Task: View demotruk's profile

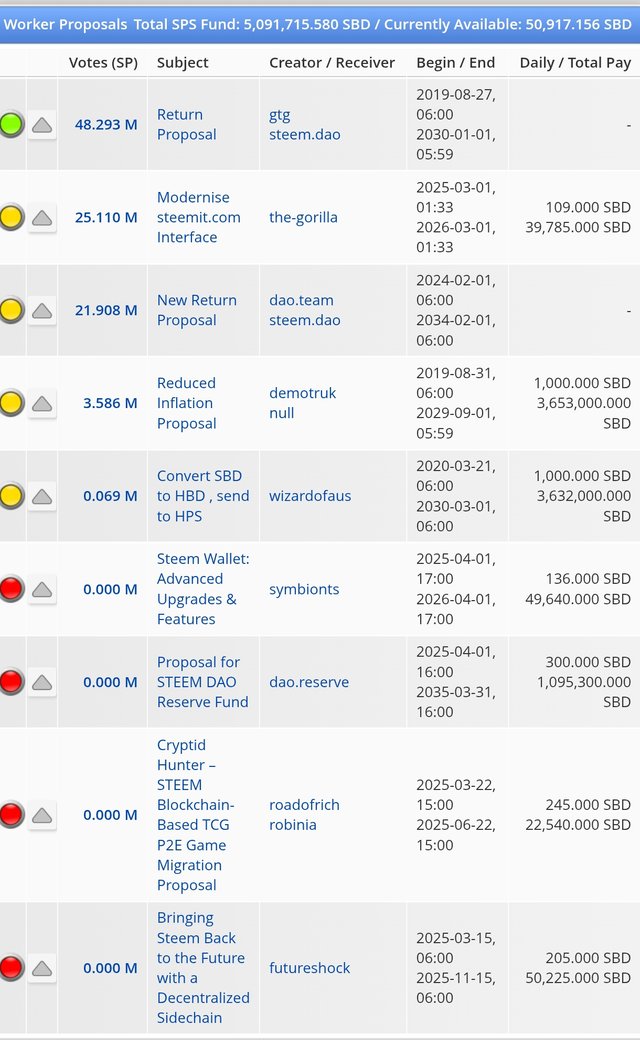Action: (302, 393)
